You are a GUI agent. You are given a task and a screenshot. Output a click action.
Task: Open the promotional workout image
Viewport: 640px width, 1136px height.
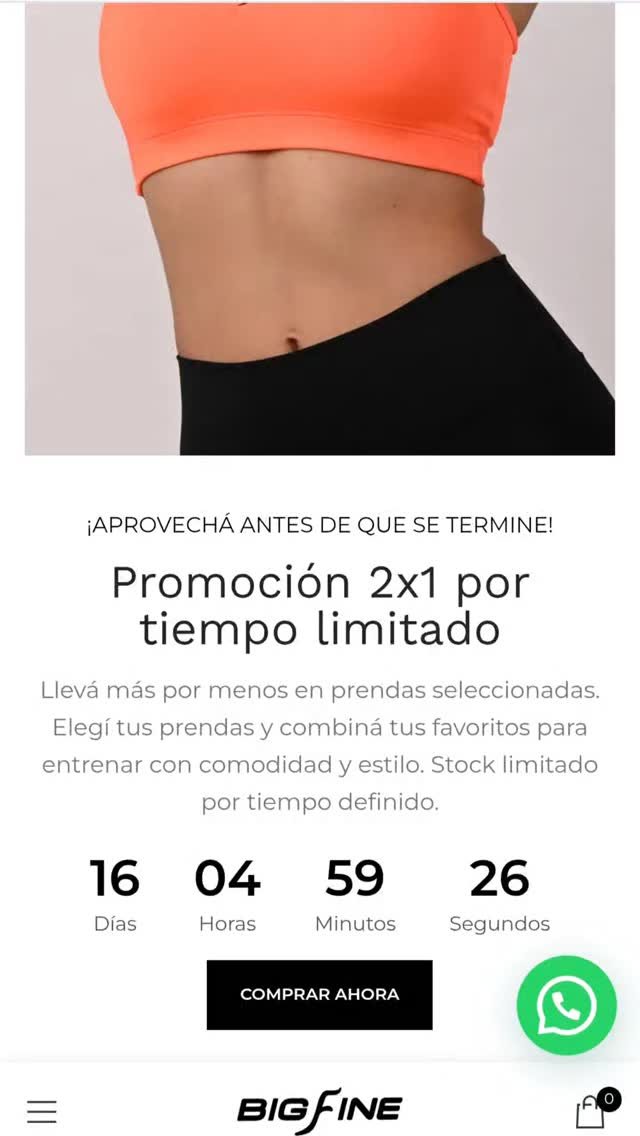319,230
